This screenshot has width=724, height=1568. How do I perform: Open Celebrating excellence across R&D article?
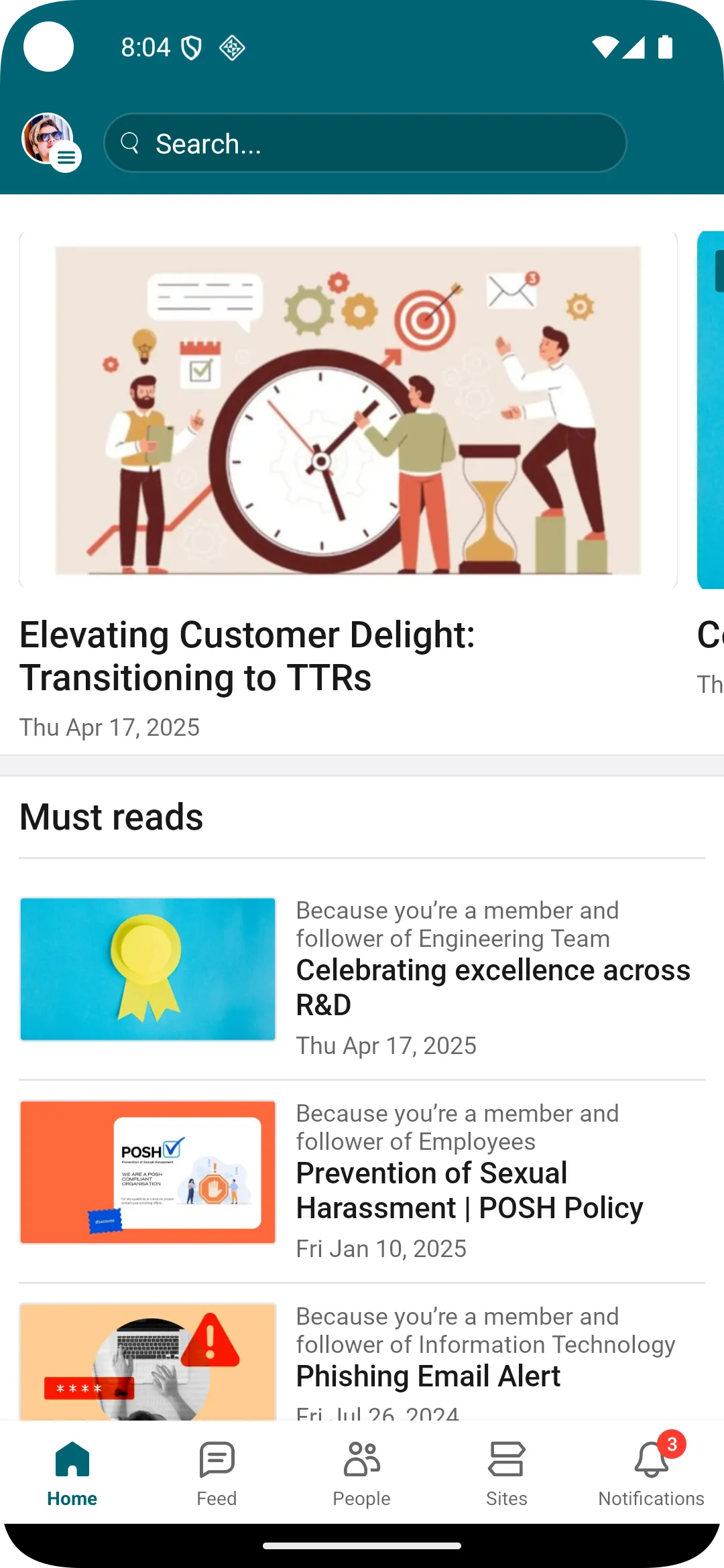pyautogui.click(x=493, y=987)
